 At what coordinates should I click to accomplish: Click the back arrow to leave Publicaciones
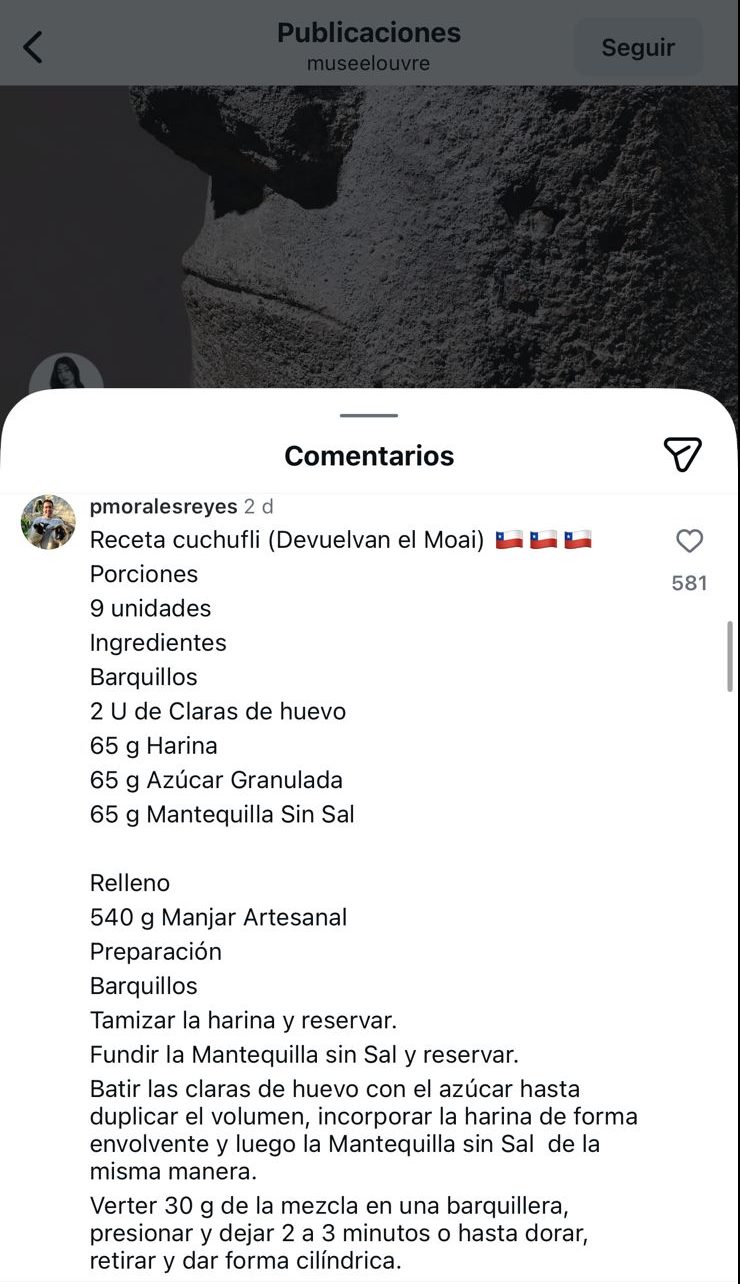pyautogui.click(x=33, y=46)
